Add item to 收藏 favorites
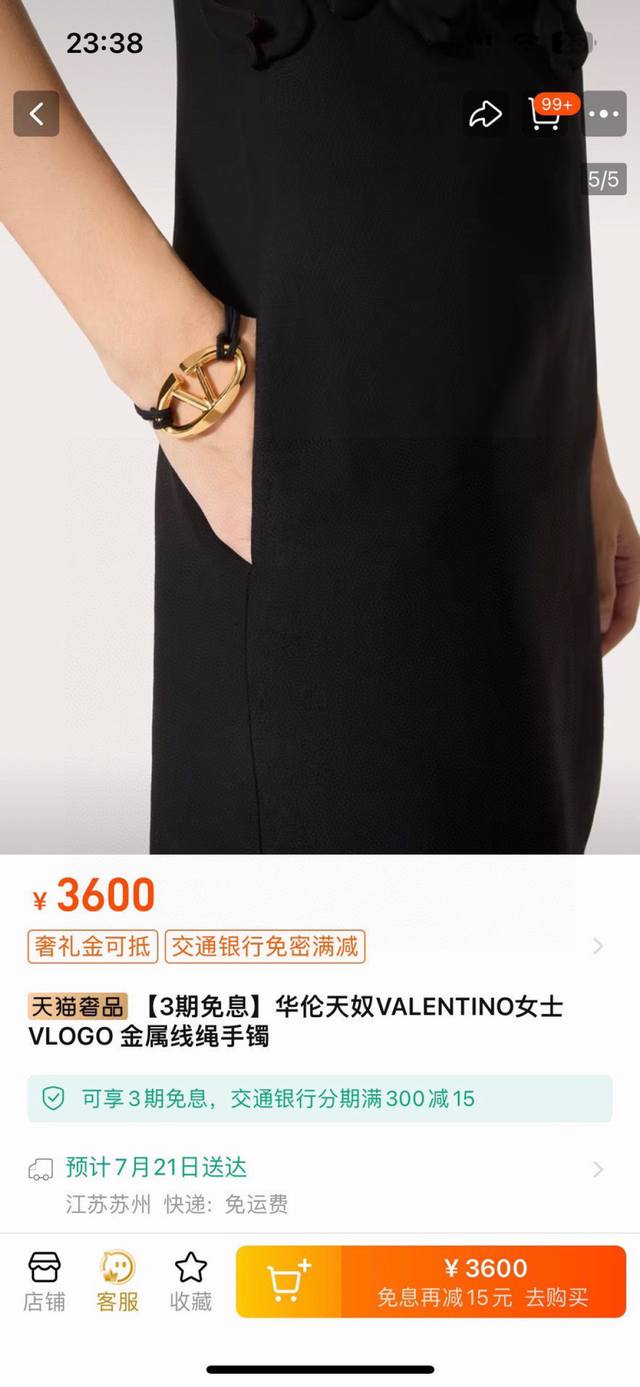Screen dimensions: 640x1387 pyautogui.click(x=190, y=1281)
